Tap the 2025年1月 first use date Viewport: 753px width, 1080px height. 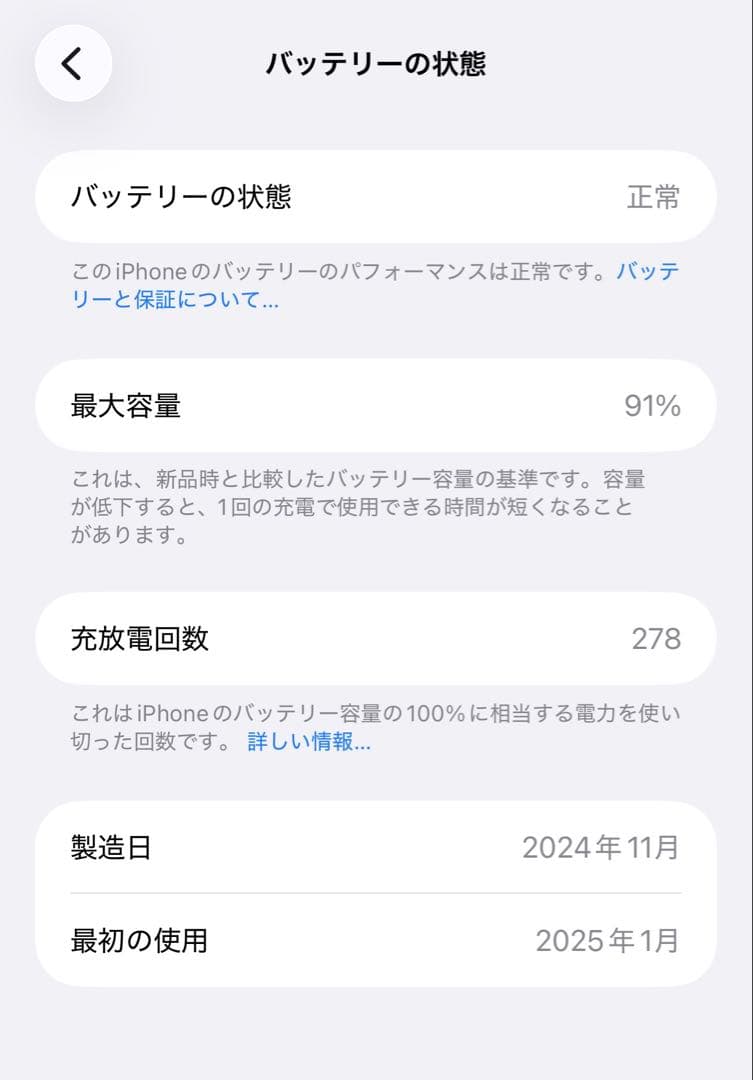(x=607, y=940)
